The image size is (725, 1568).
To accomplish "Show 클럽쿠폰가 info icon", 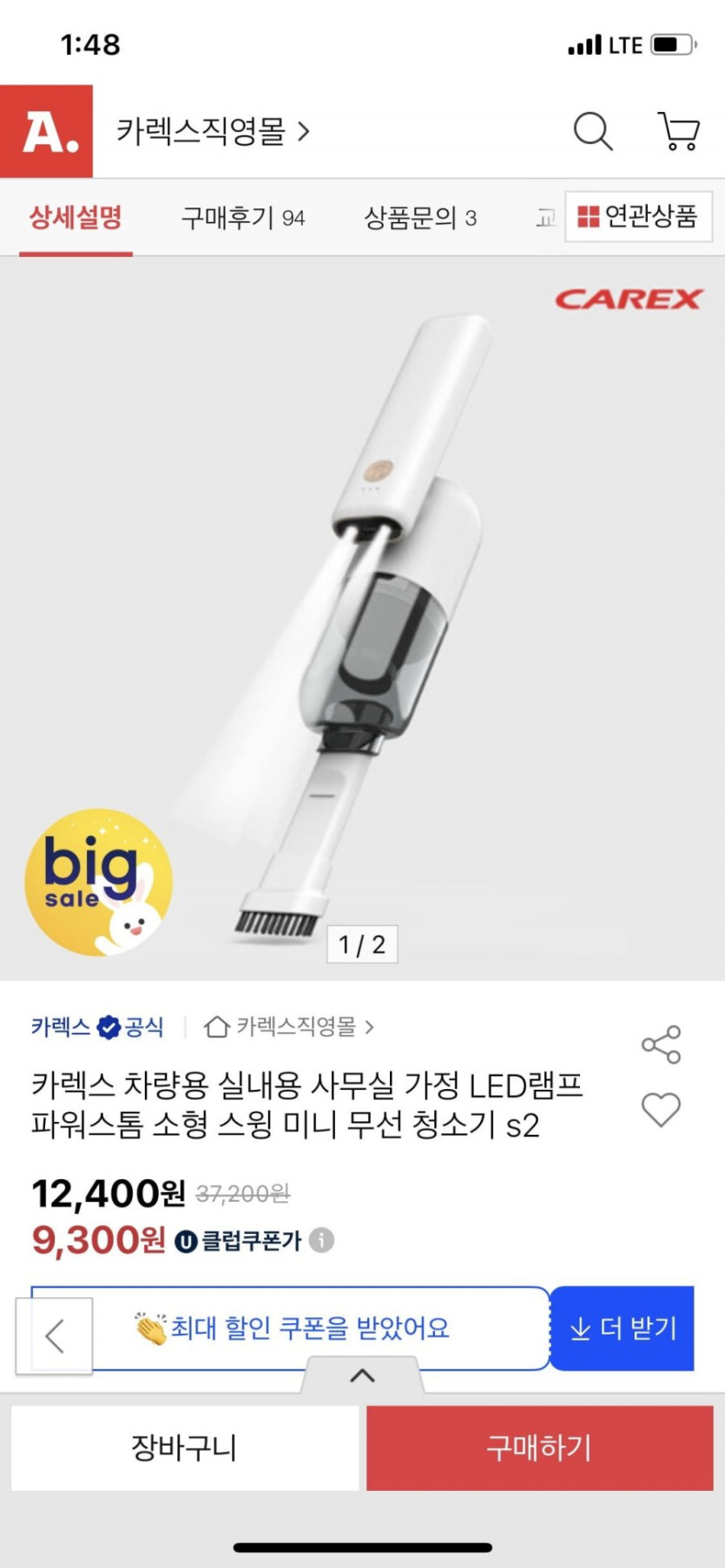I will click(321, 1240).
